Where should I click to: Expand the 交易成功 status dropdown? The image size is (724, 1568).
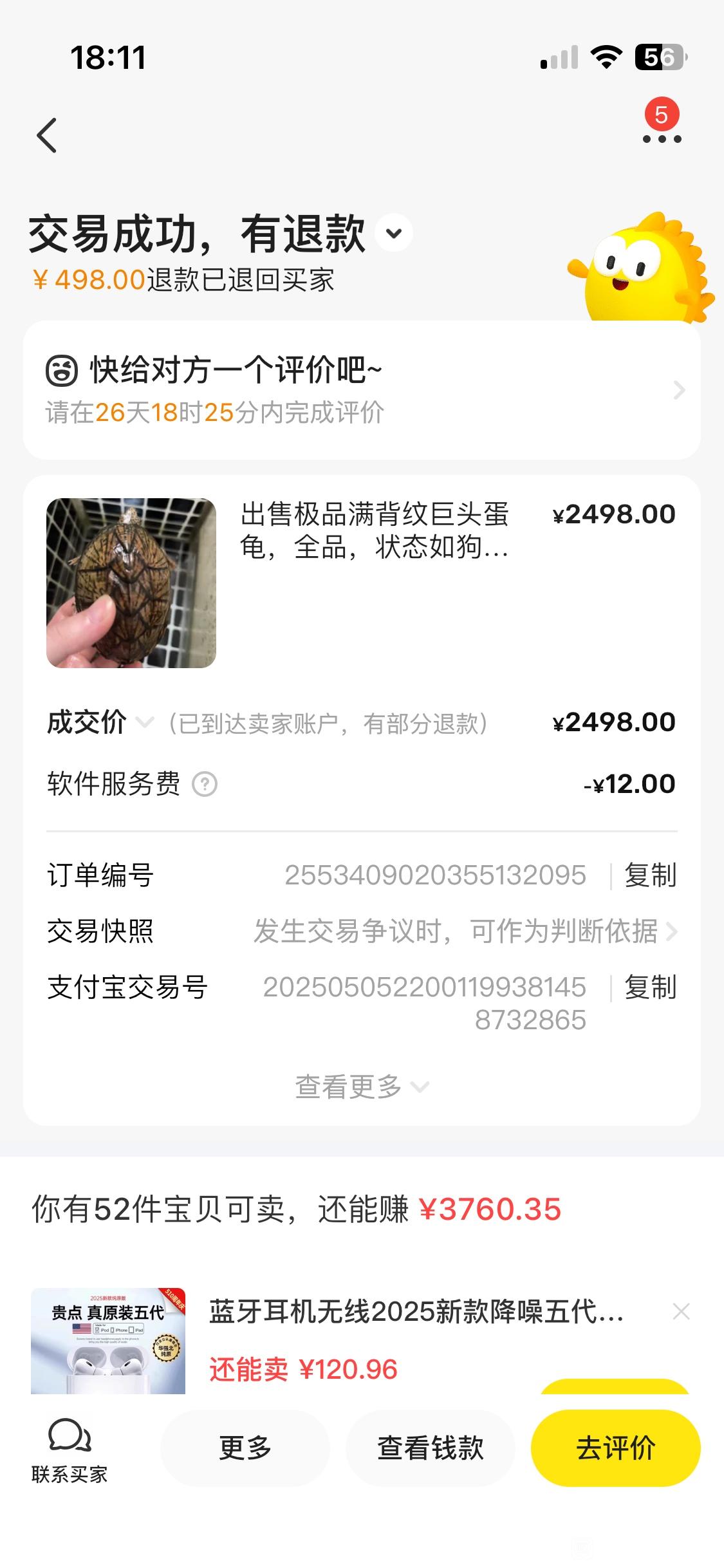click(x=394, y=233)
